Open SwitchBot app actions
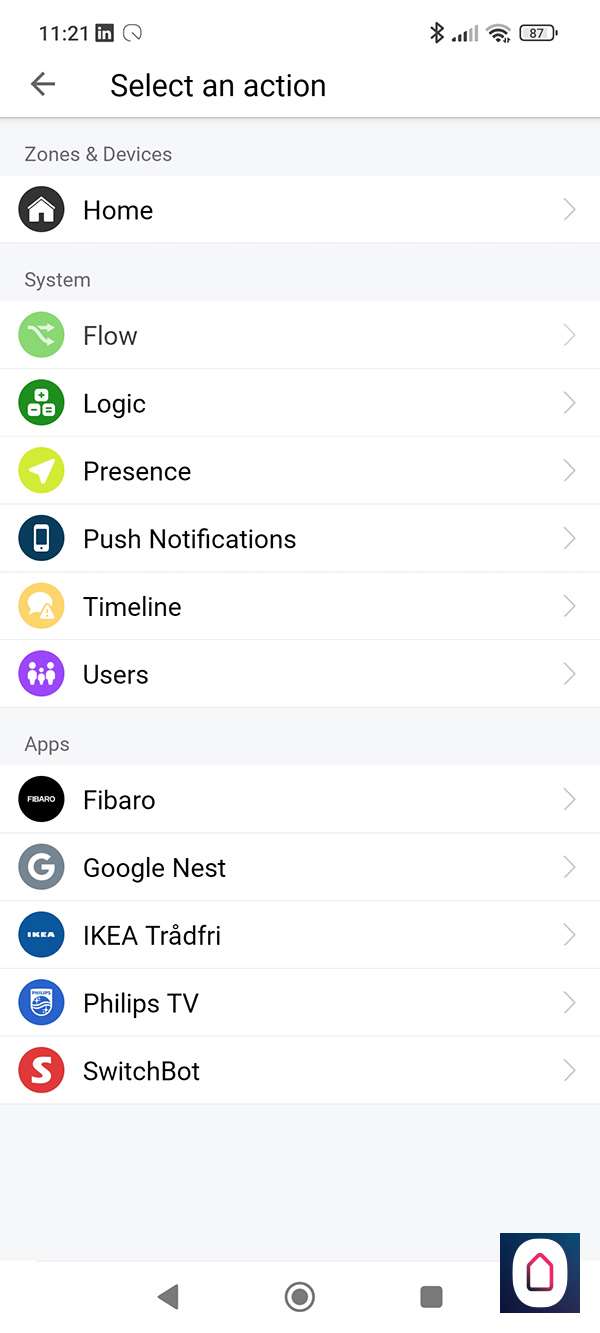The height and width of the screenshot is (1333, 600). [x=300, y=1071]
